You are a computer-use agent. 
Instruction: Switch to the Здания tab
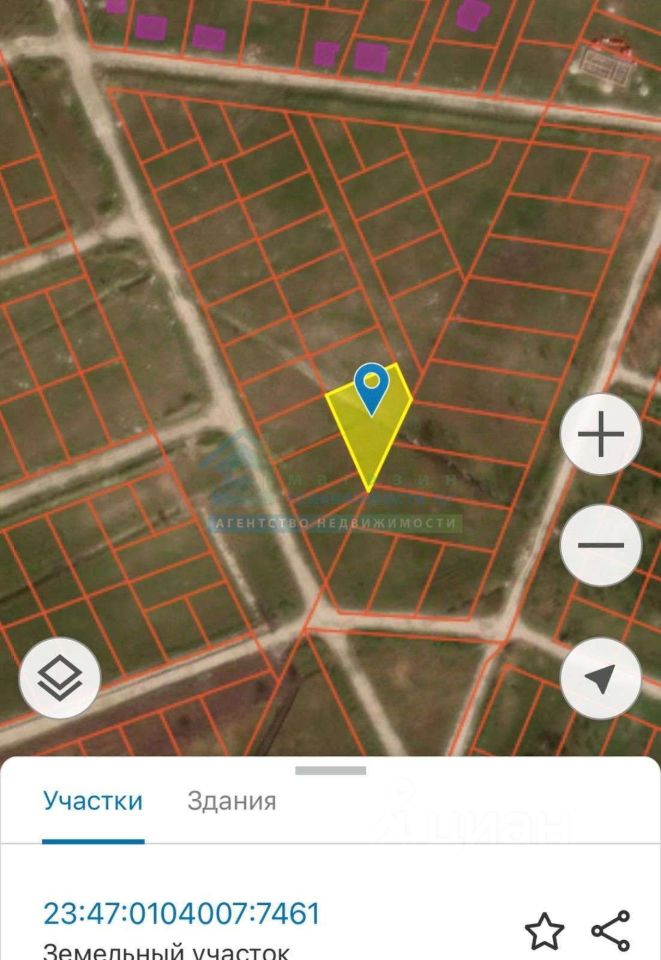231,801
